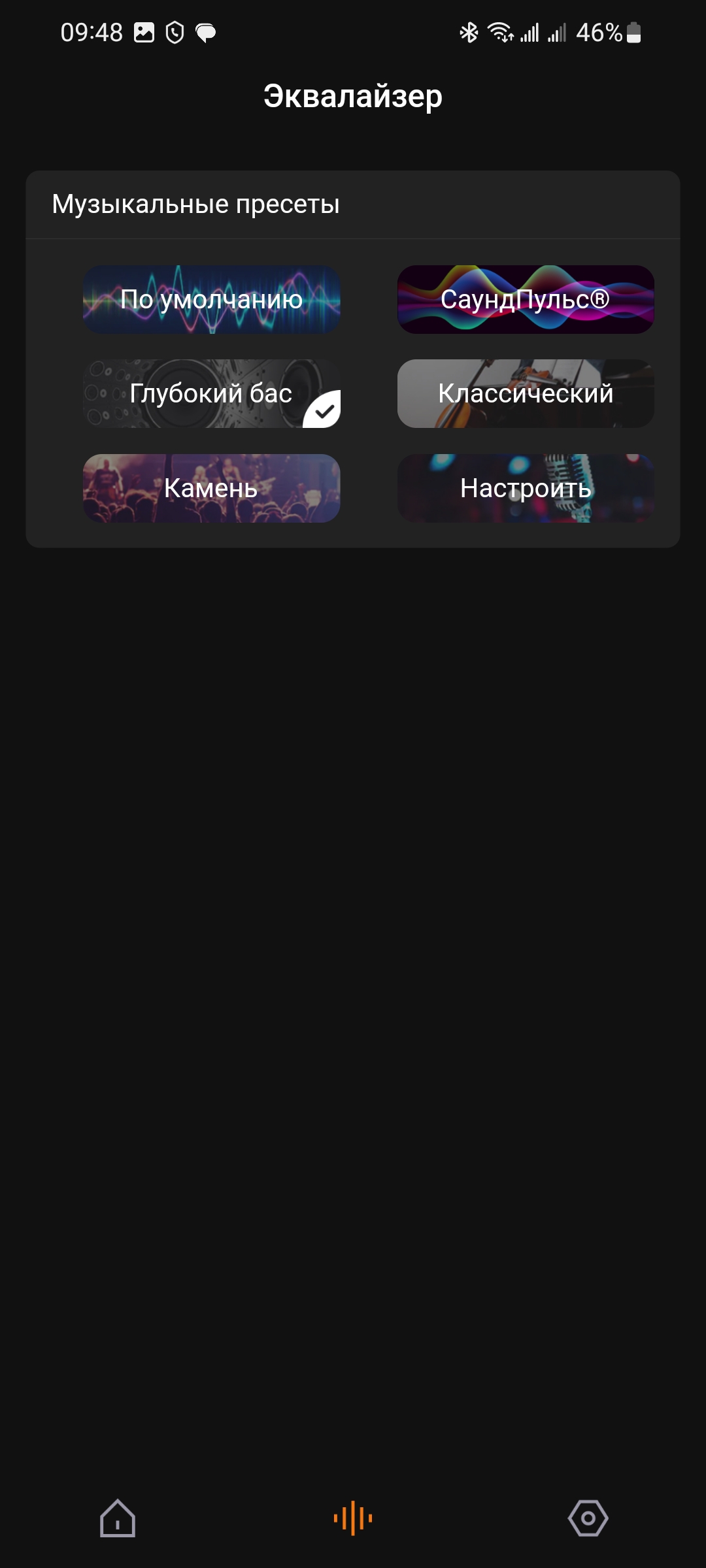Select the По умолчанию preset
This screenshot has width=706, height=1568.
point(211,299)
